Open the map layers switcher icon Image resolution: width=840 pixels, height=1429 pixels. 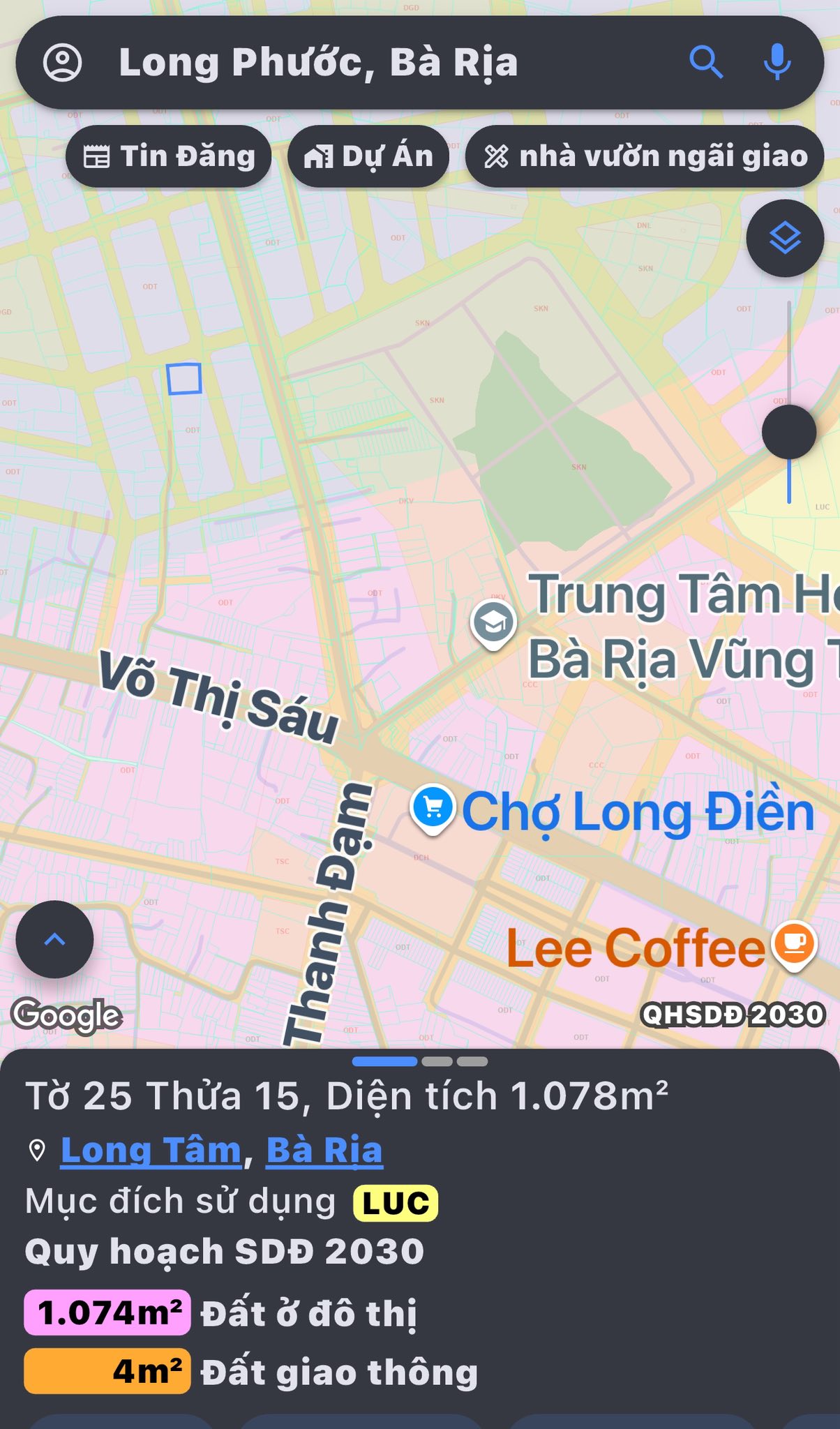pyautogui.click(x=784, y=237)
